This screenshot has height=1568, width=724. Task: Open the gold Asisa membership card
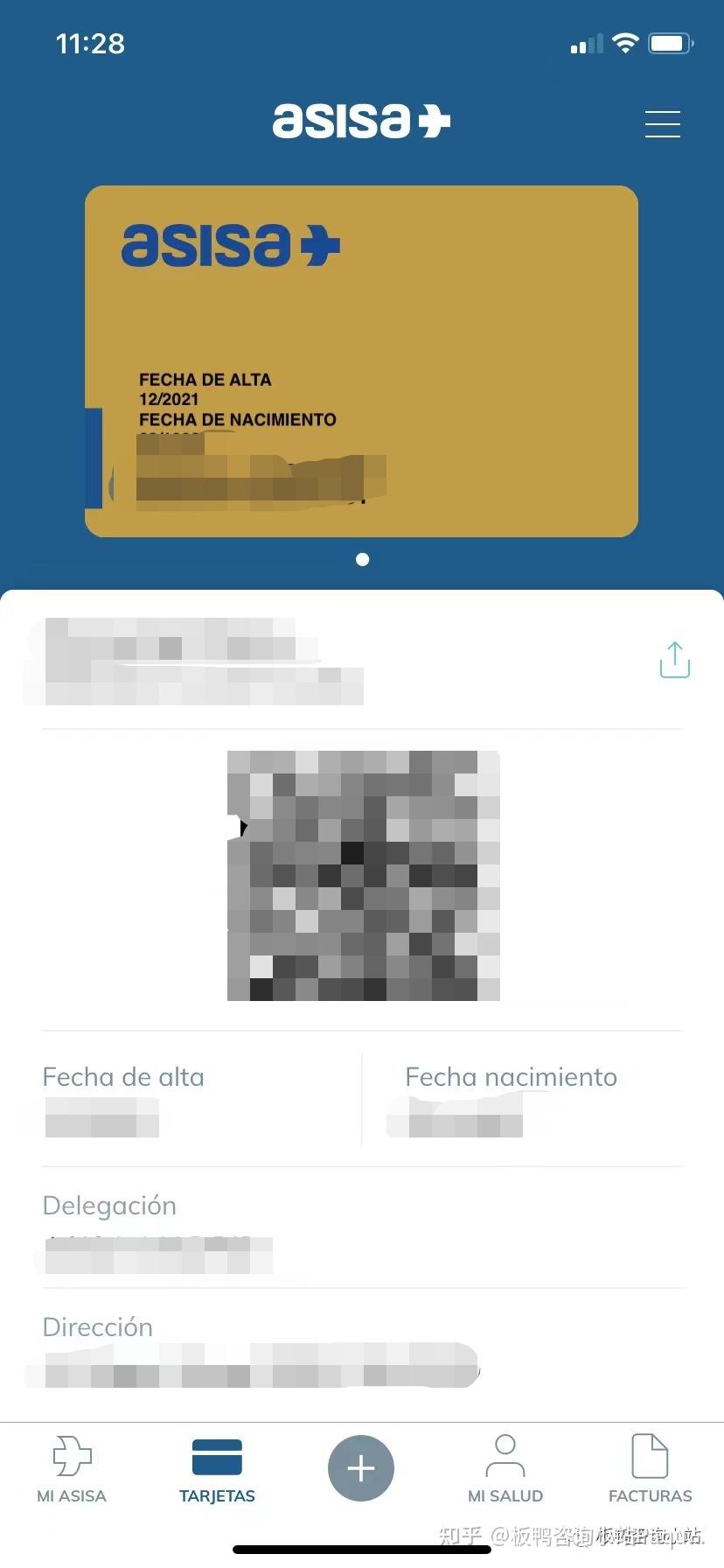pyautogui.click(x=361, y=360)
